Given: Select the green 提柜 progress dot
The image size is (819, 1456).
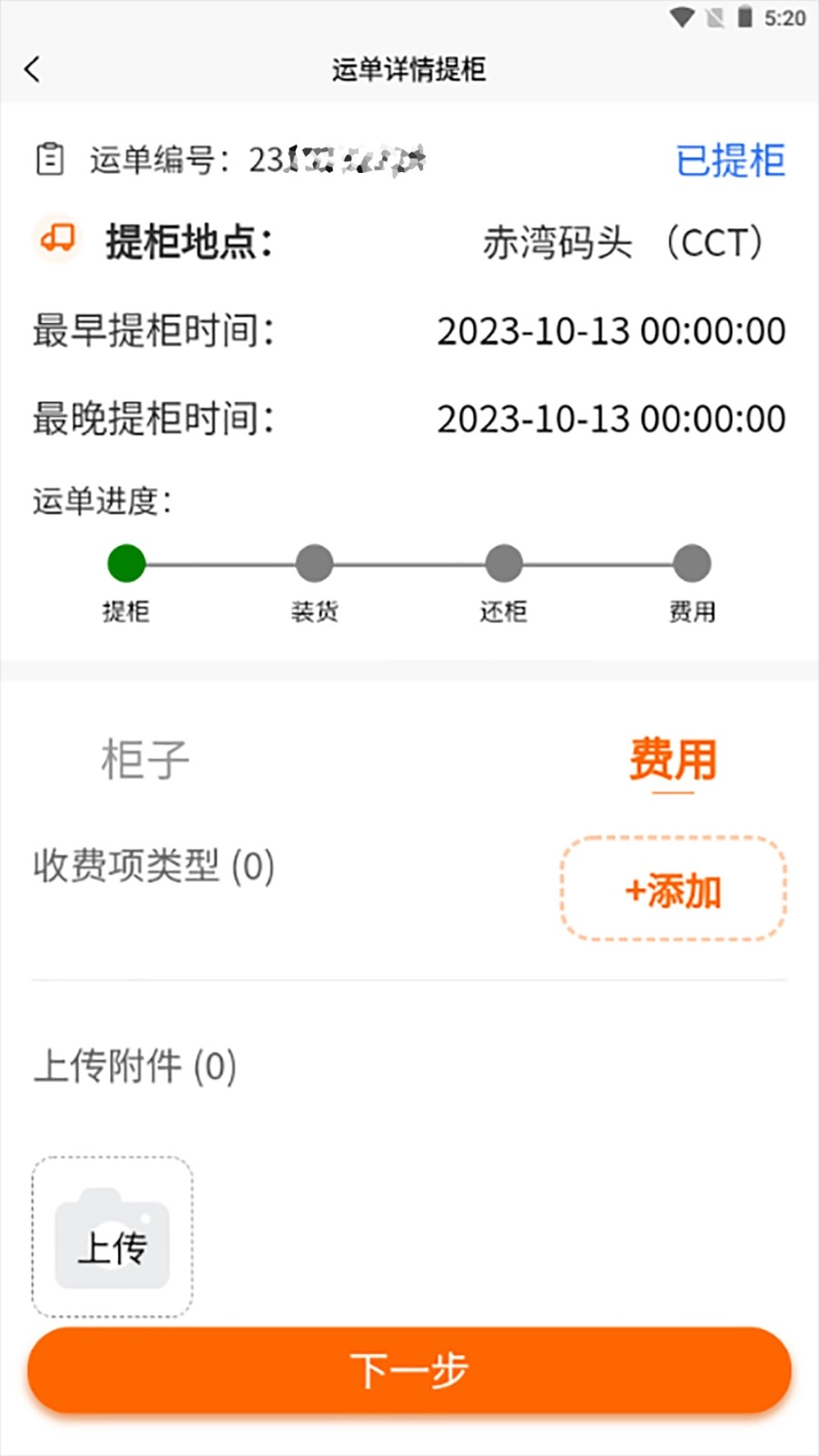Looking at the screenshot, I should [x=126, y=564].
